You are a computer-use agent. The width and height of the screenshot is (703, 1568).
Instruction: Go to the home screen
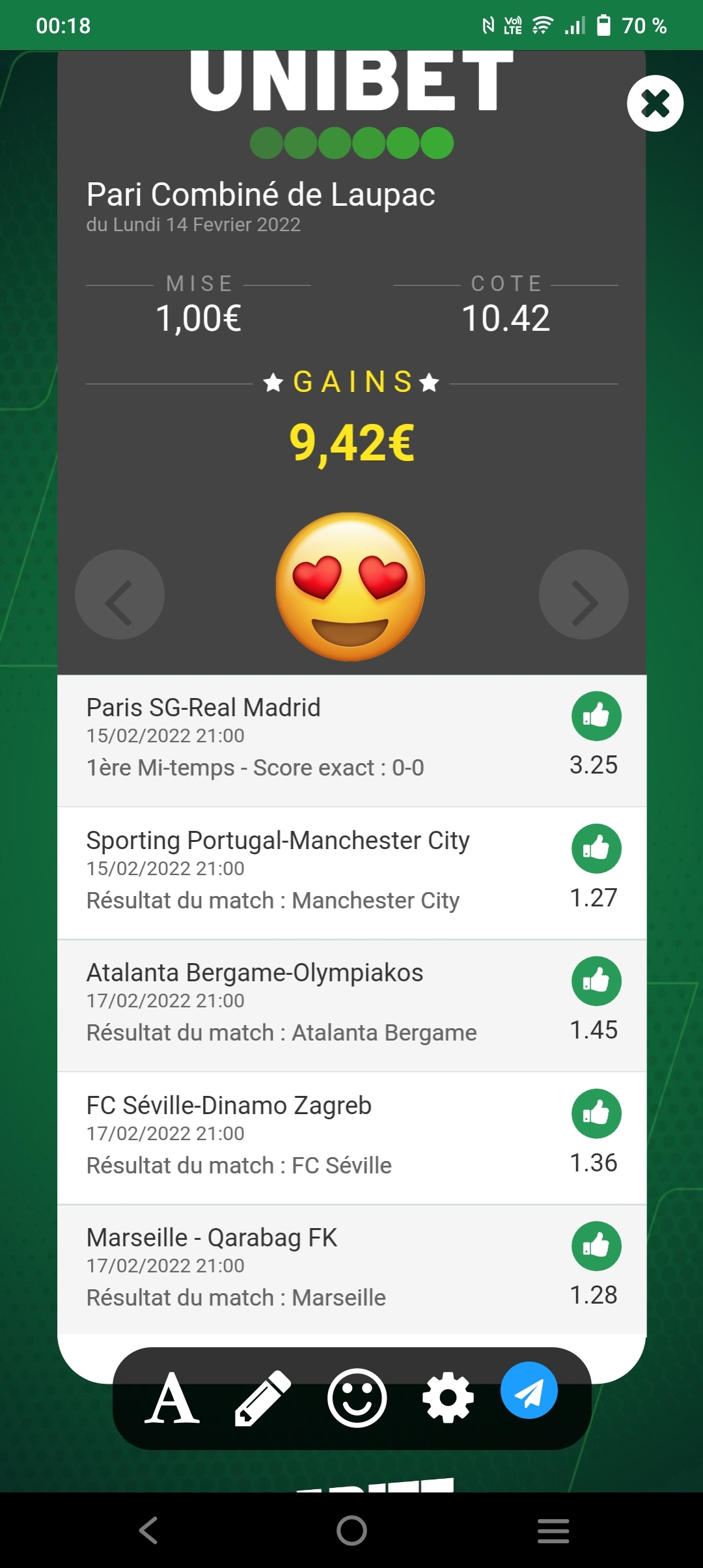tap(351, 1530)
